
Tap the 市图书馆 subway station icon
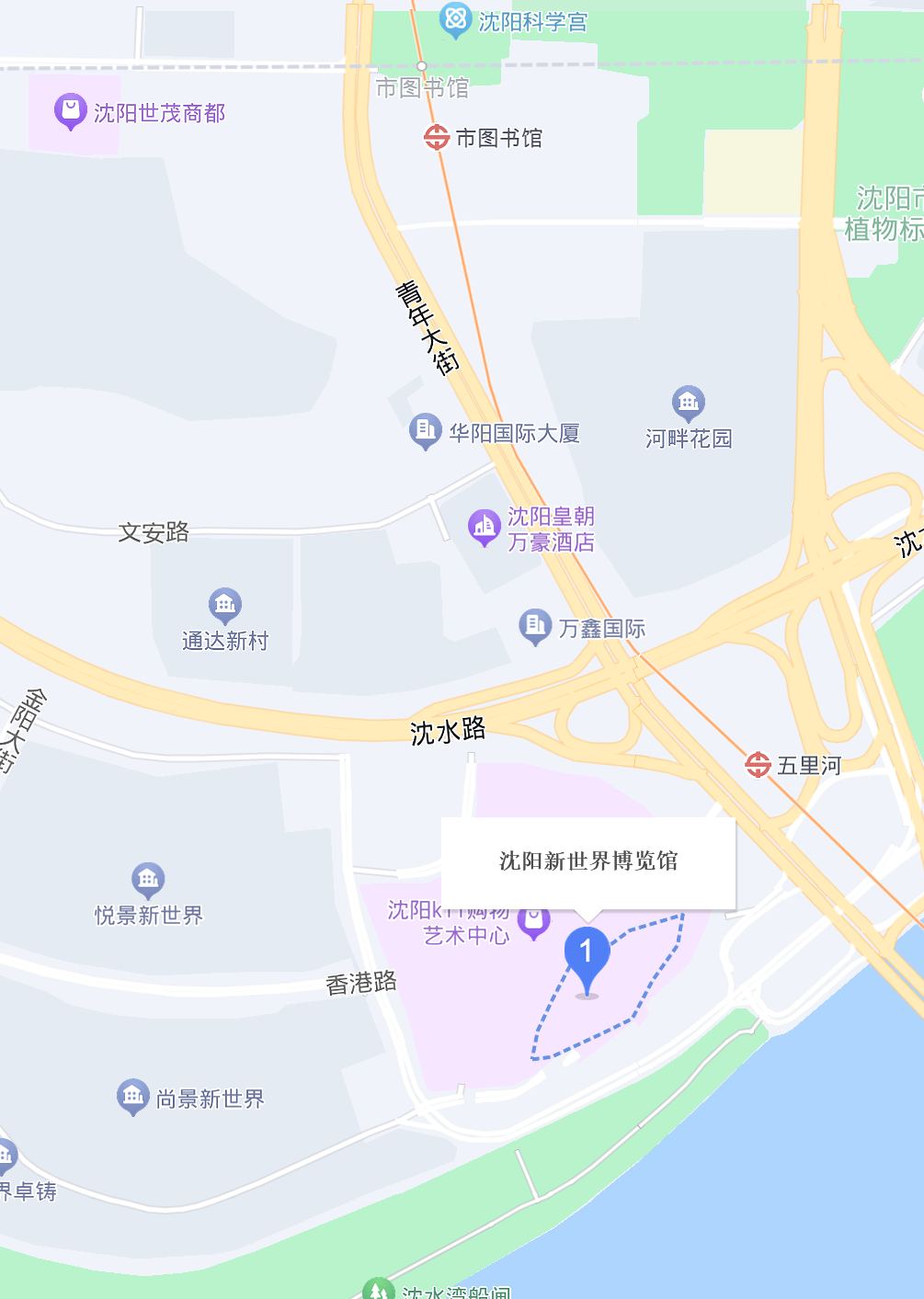pyautogui.click(x=436, y=138)
